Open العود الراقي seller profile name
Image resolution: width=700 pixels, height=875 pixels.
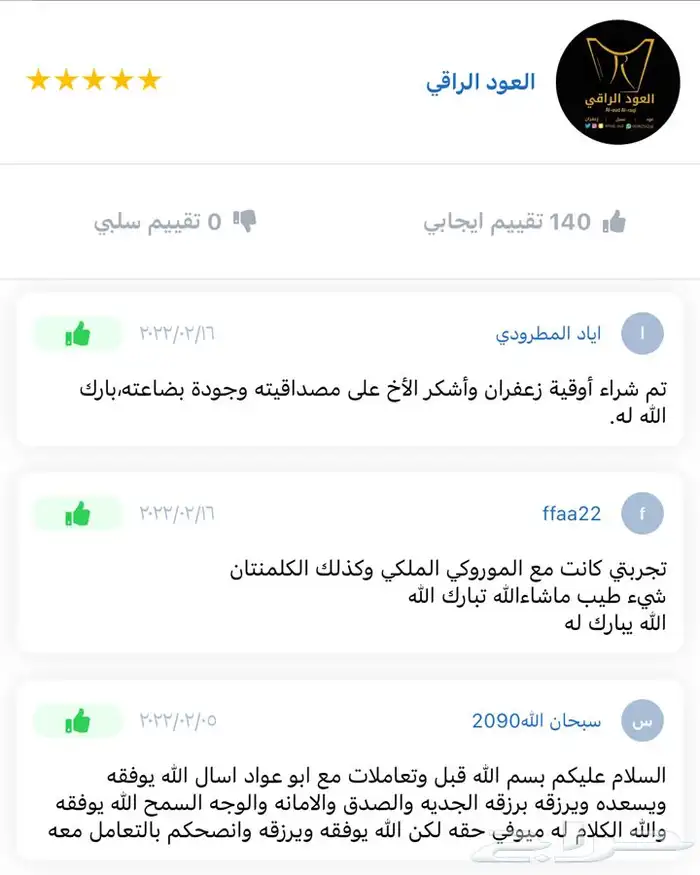click(x=481, y=82)
